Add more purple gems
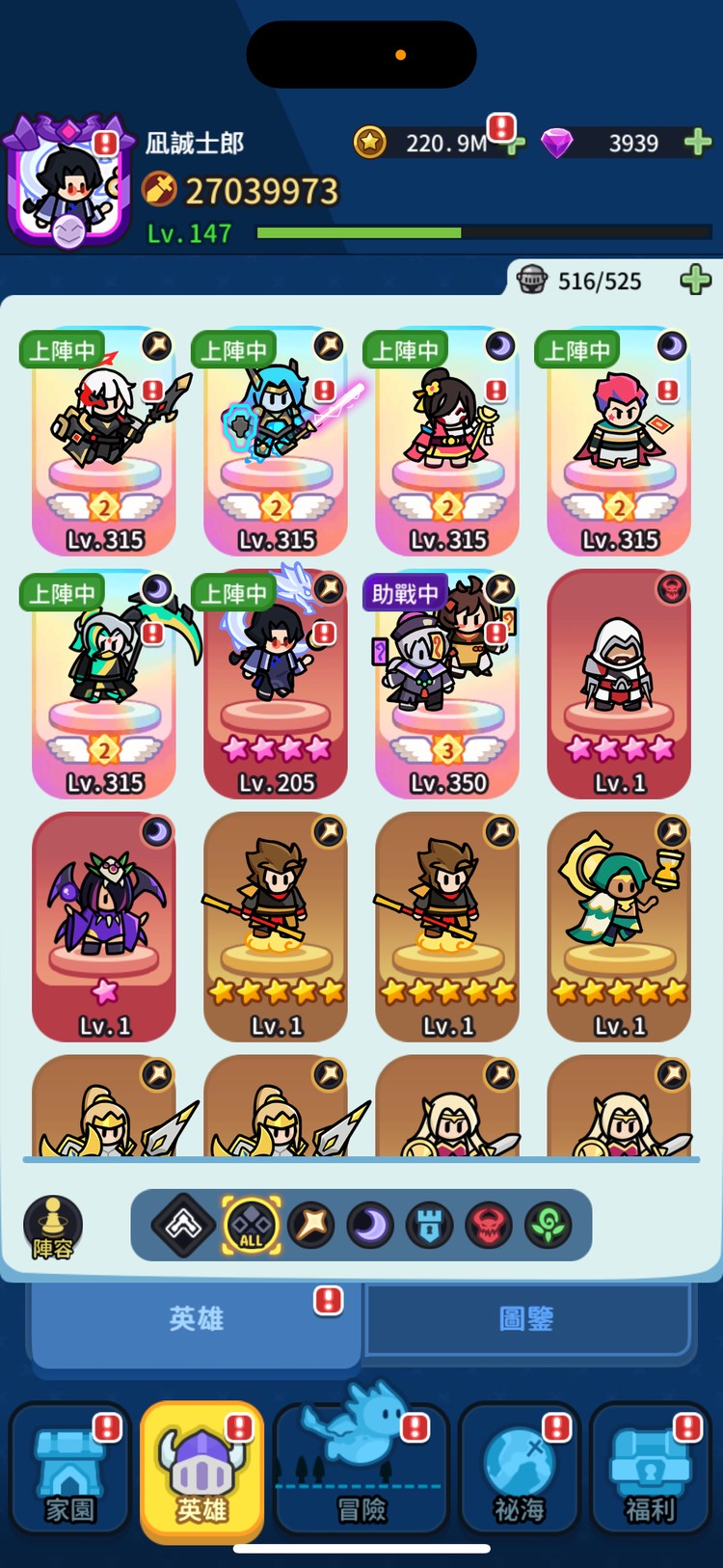 [697, 143]
